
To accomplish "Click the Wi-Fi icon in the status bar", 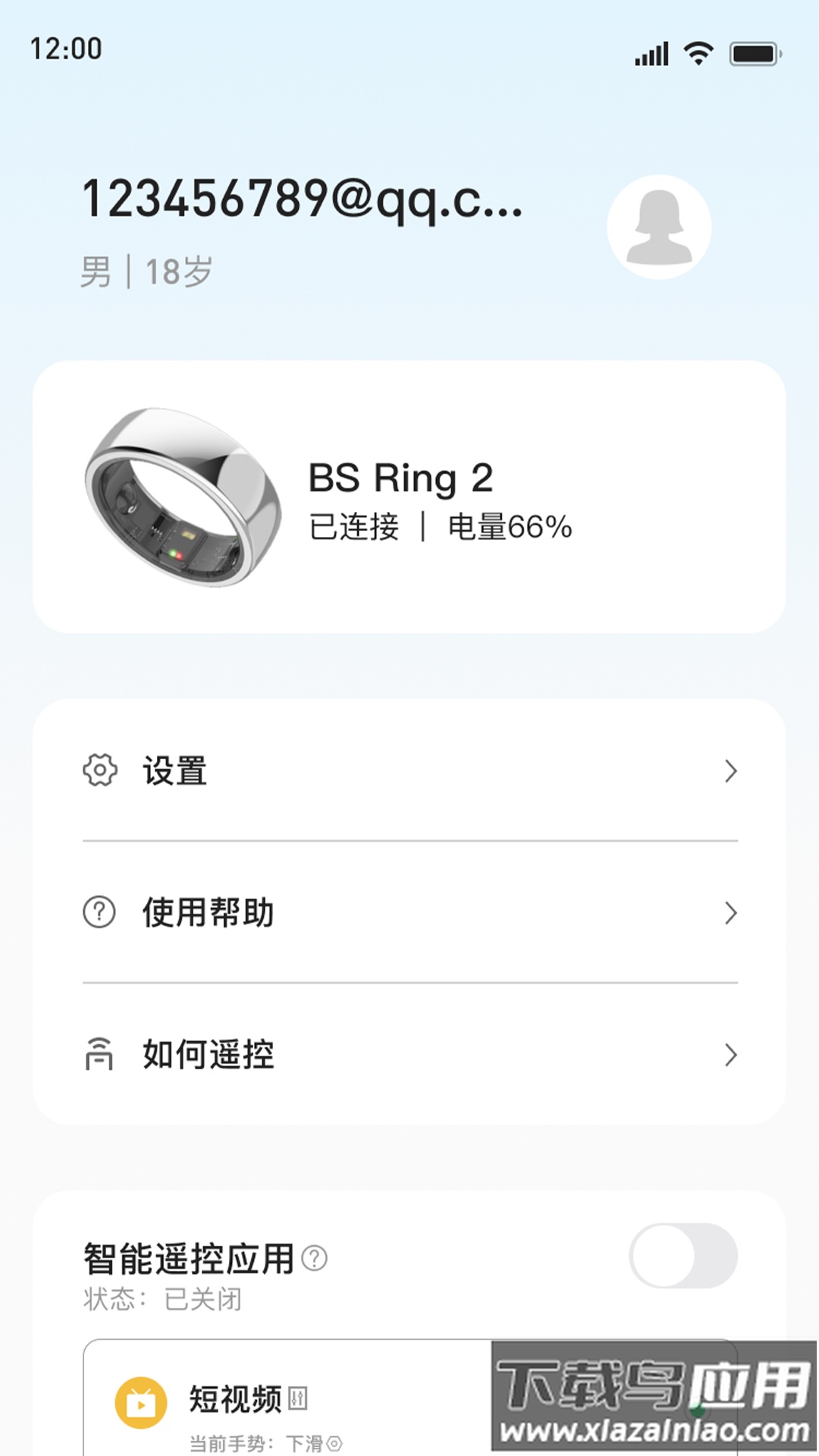I will (698, 52).
